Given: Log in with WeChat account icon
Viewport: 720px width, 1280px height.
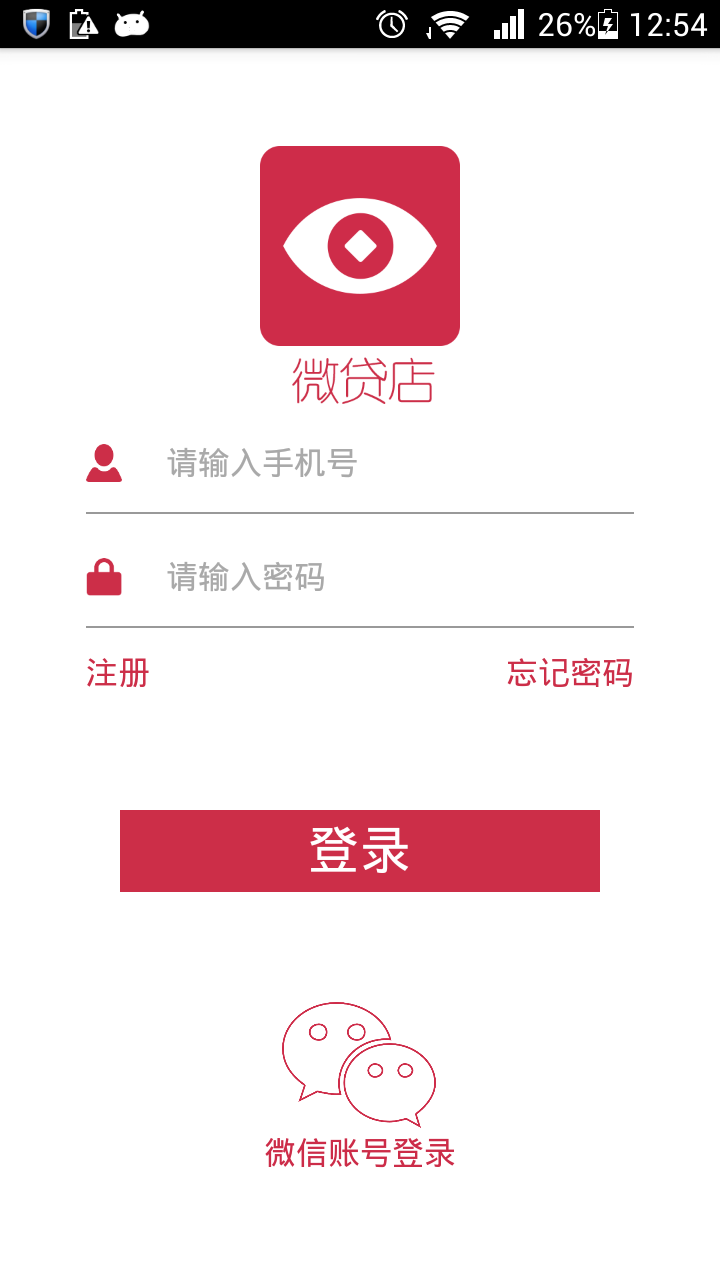Looking at the screenshot, I should click(360, 1064).
